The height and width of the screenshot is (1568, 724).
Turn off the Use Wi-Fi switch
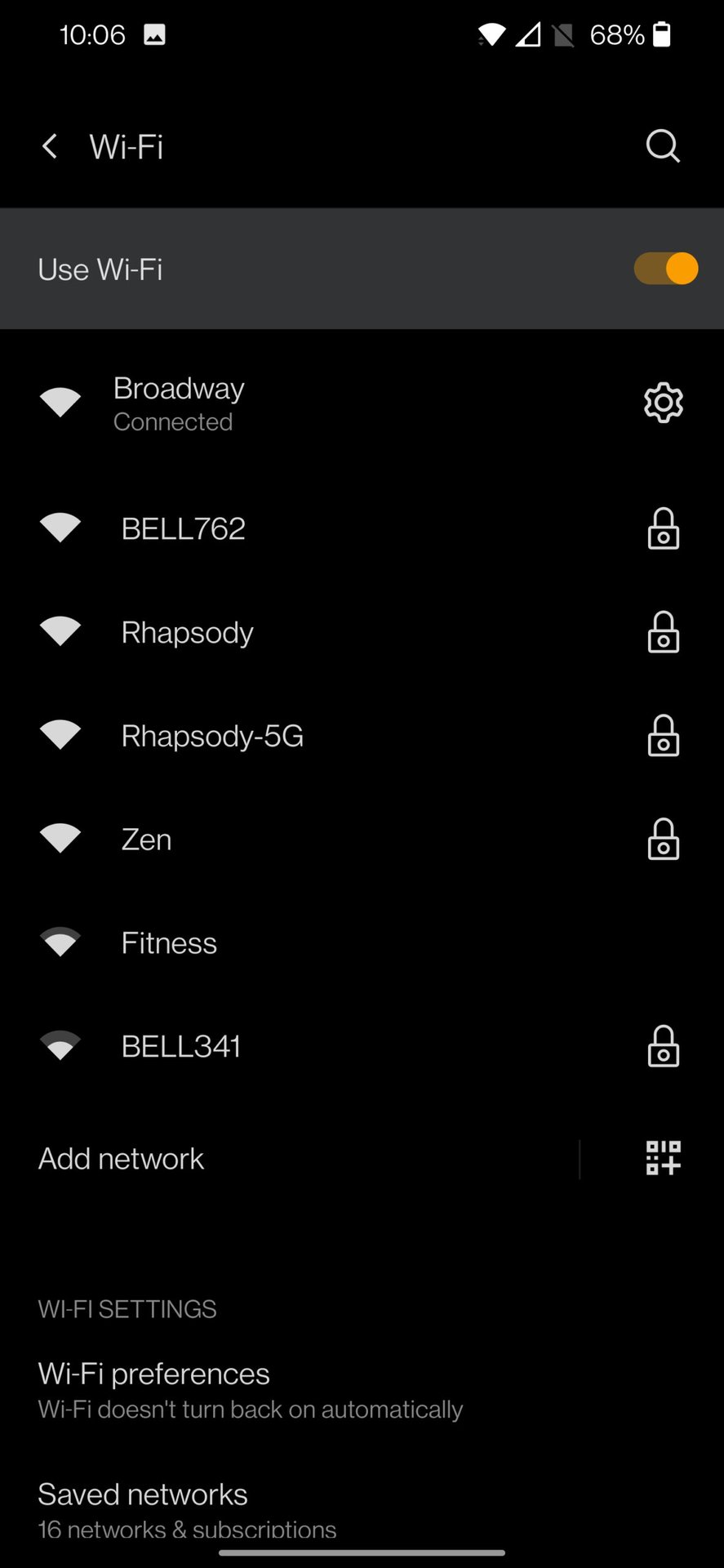[665, 269]
